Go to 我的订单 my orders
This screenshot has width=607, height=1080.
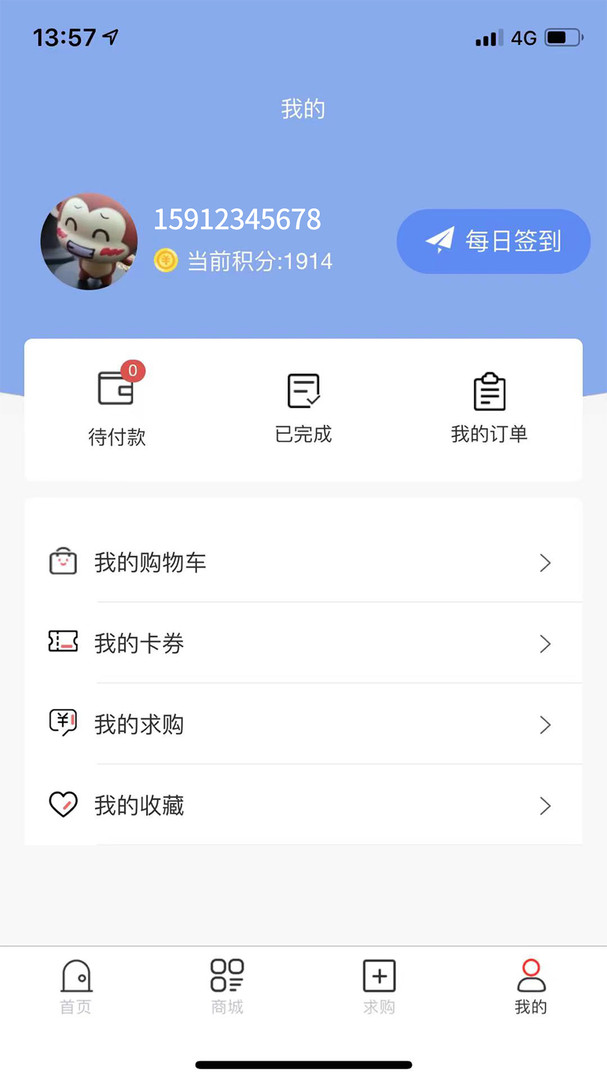pyautogui.click(x=489, y=407)
